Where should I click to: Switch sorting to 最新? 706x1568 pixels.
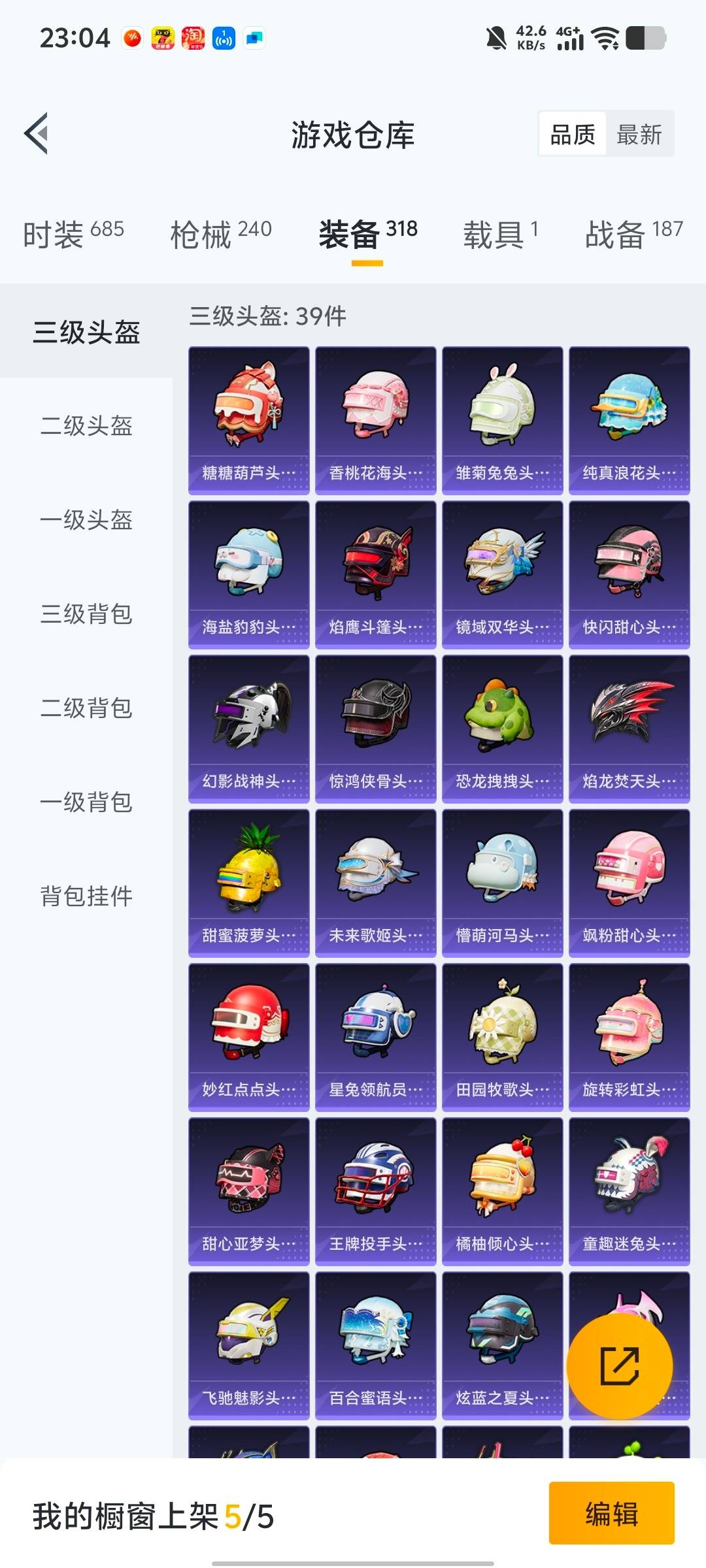[639, 135]
